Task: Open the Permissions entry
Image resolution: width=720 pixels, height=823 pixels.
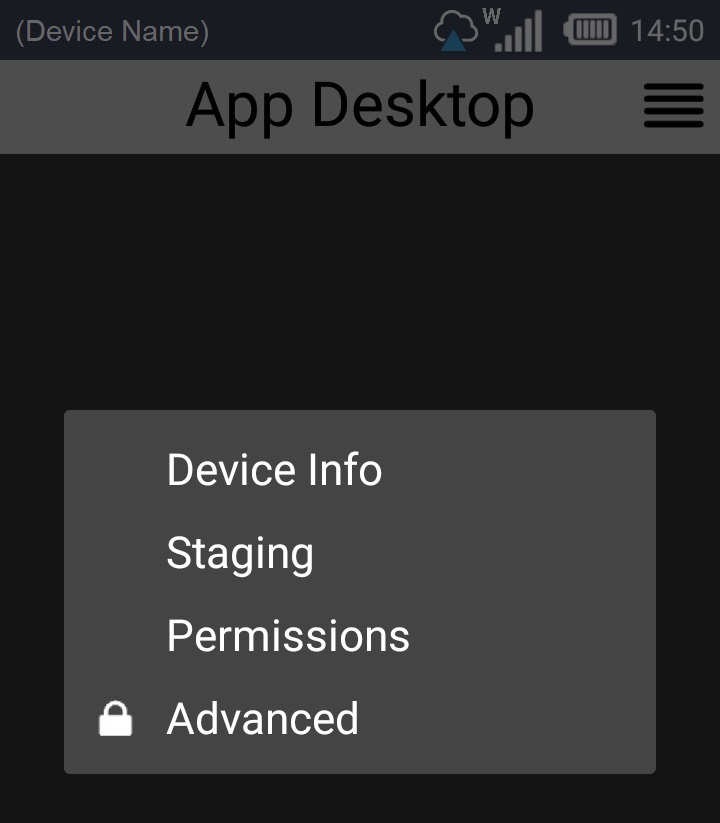Action: coord(288,636)
